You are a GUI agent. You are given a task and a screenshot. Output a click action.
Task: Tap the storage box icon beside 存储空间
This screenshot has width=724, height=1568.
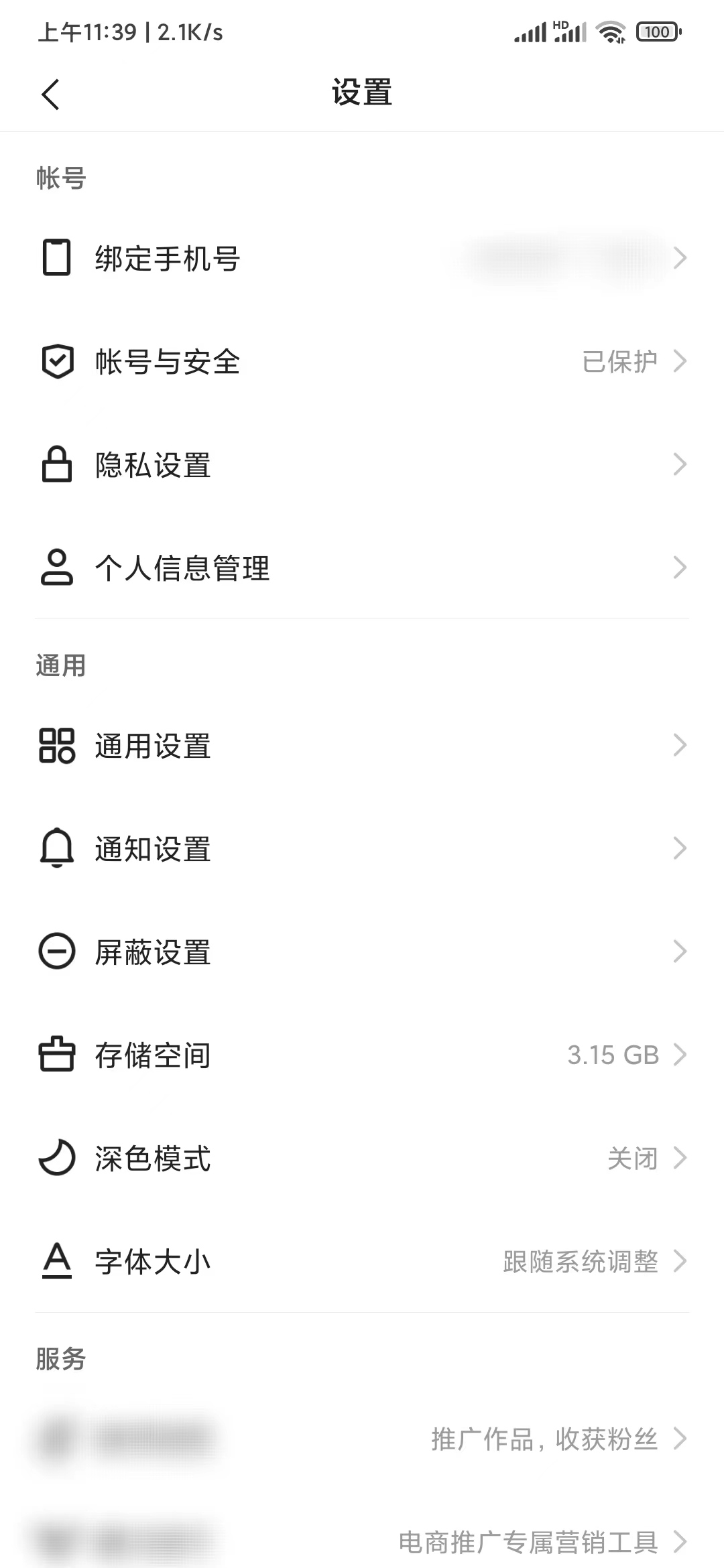pos(57,1055)
